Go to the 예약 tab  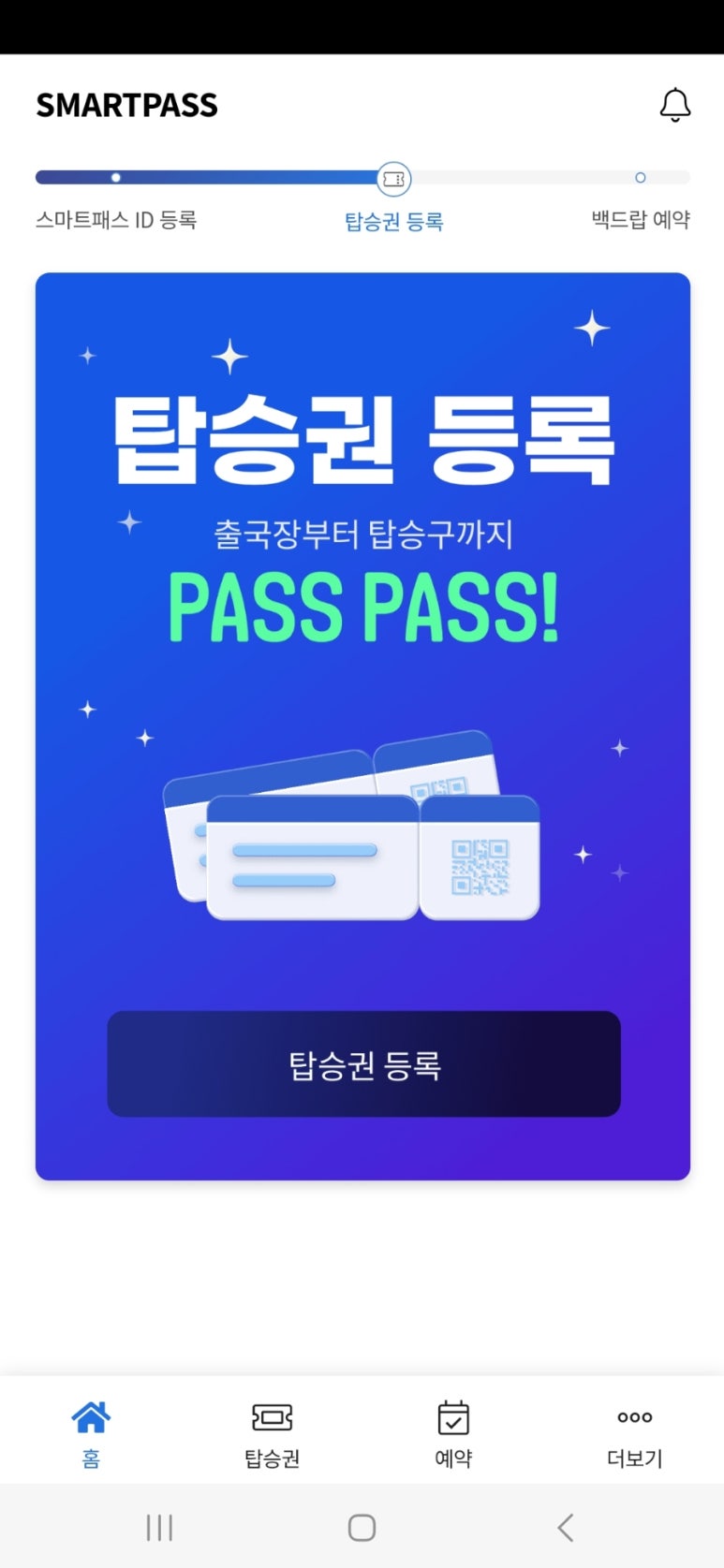pyautogui.click(x=453, y=1434)
